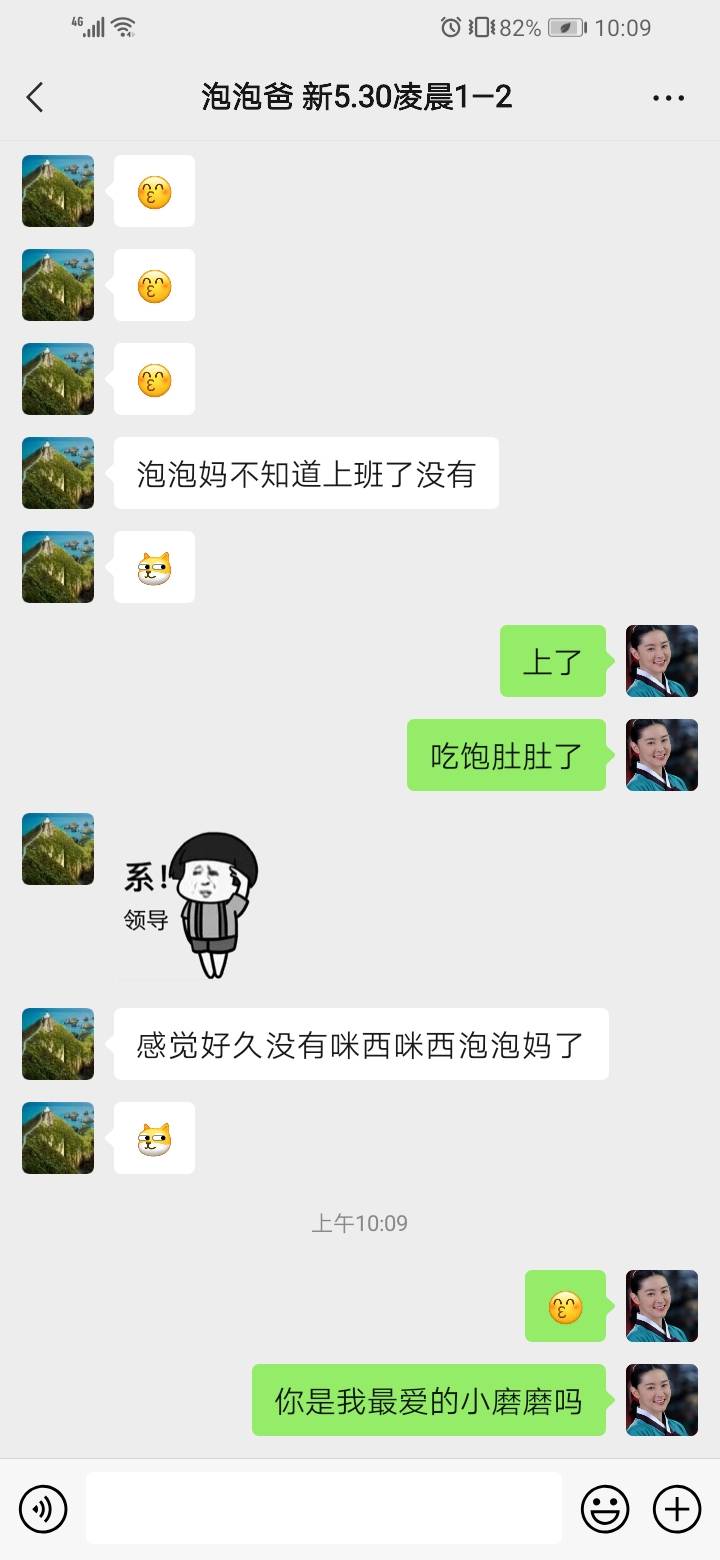This screenshot has width=720, height=1560.
Task: Open the emoji picker beside the input field
Action: click(606, 1508)
